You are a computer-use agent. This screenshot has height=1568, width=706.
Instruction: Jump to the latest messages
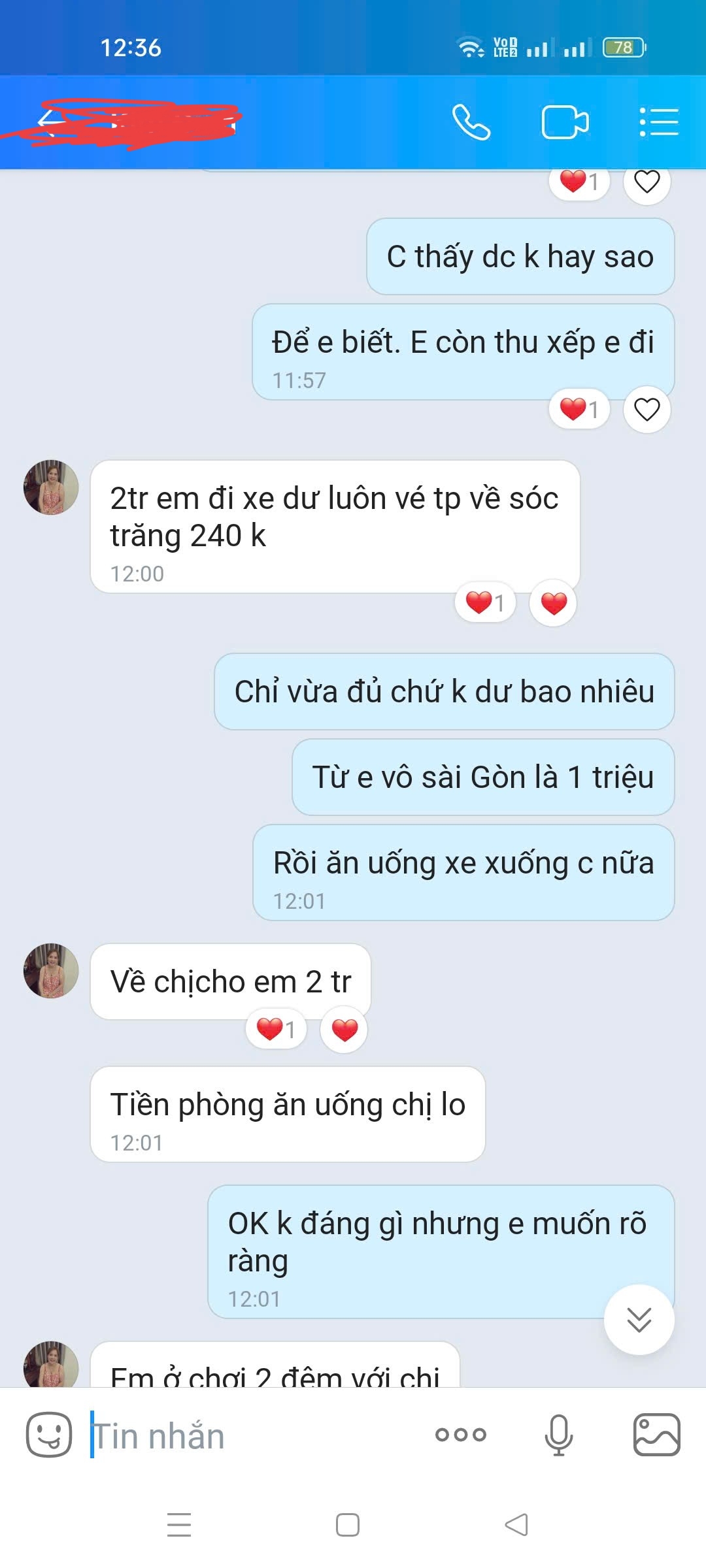point(639,1320)
